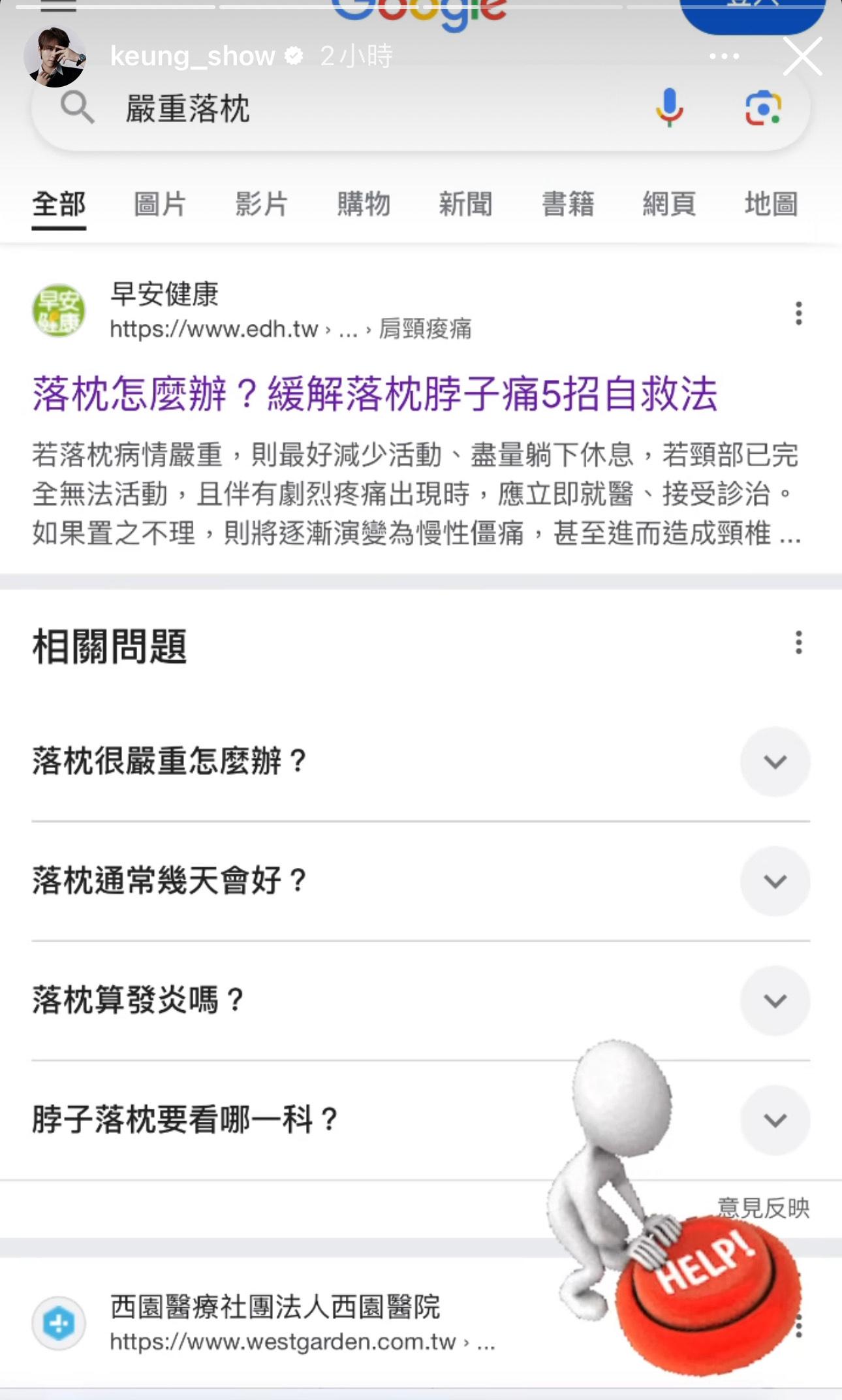Image resolution: width=842 pixels, height=1400 pixels.
Task: Start a voice search with the microphone icon
Action: (668, 108)
